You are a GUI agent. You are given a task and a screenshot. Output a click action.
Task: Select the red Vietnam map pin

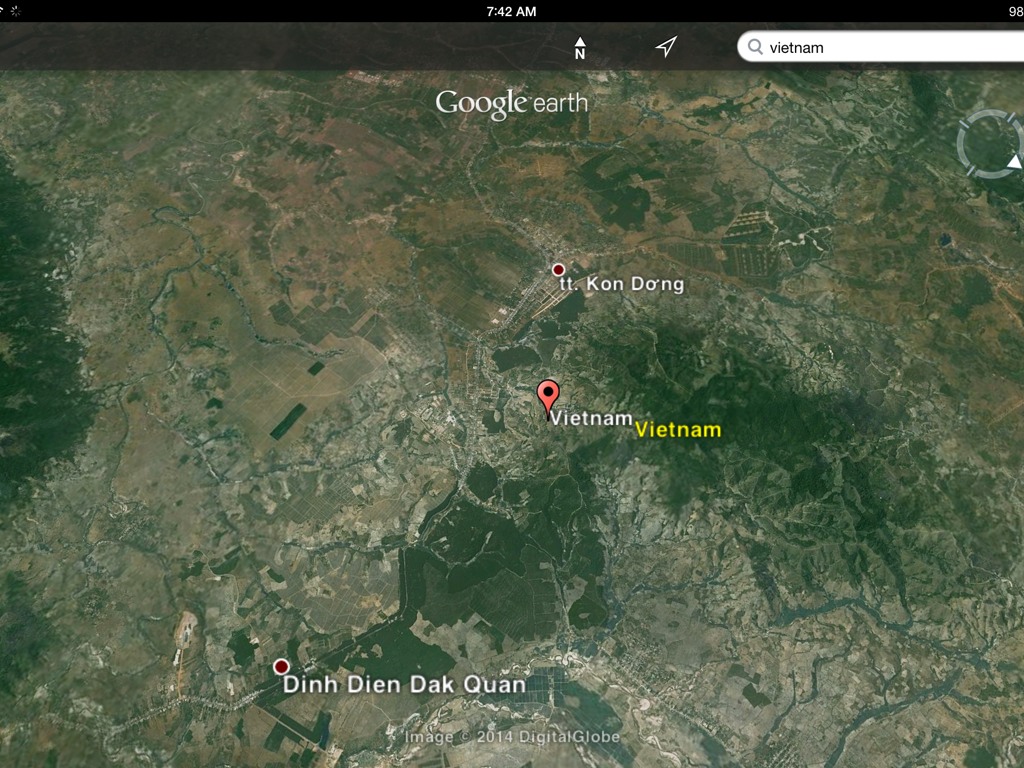pos(547,396)
